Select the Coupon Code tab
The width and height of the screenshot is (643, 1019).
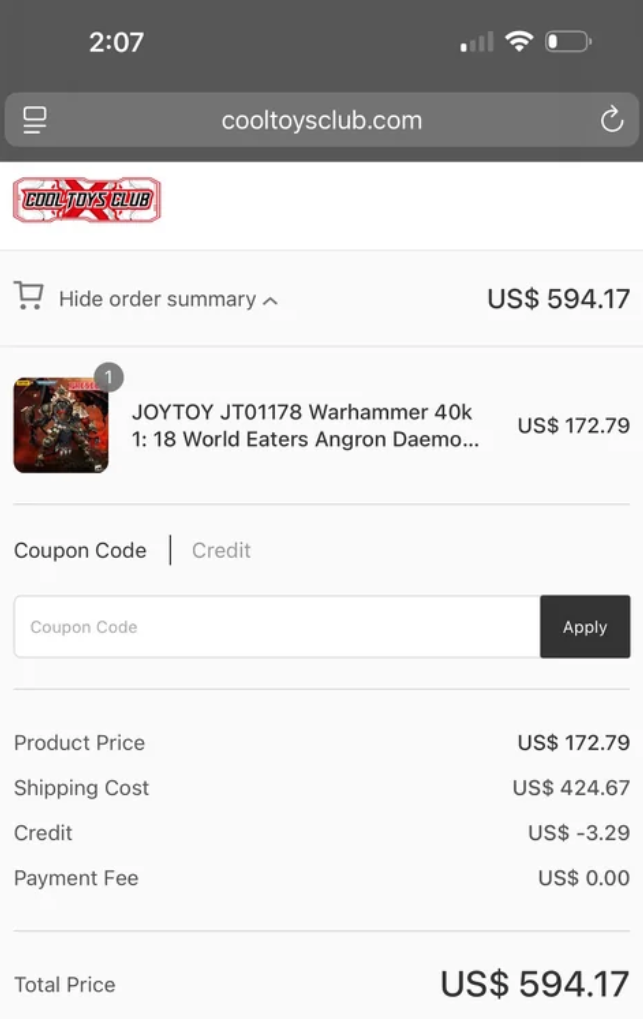(x=80, y=550)
